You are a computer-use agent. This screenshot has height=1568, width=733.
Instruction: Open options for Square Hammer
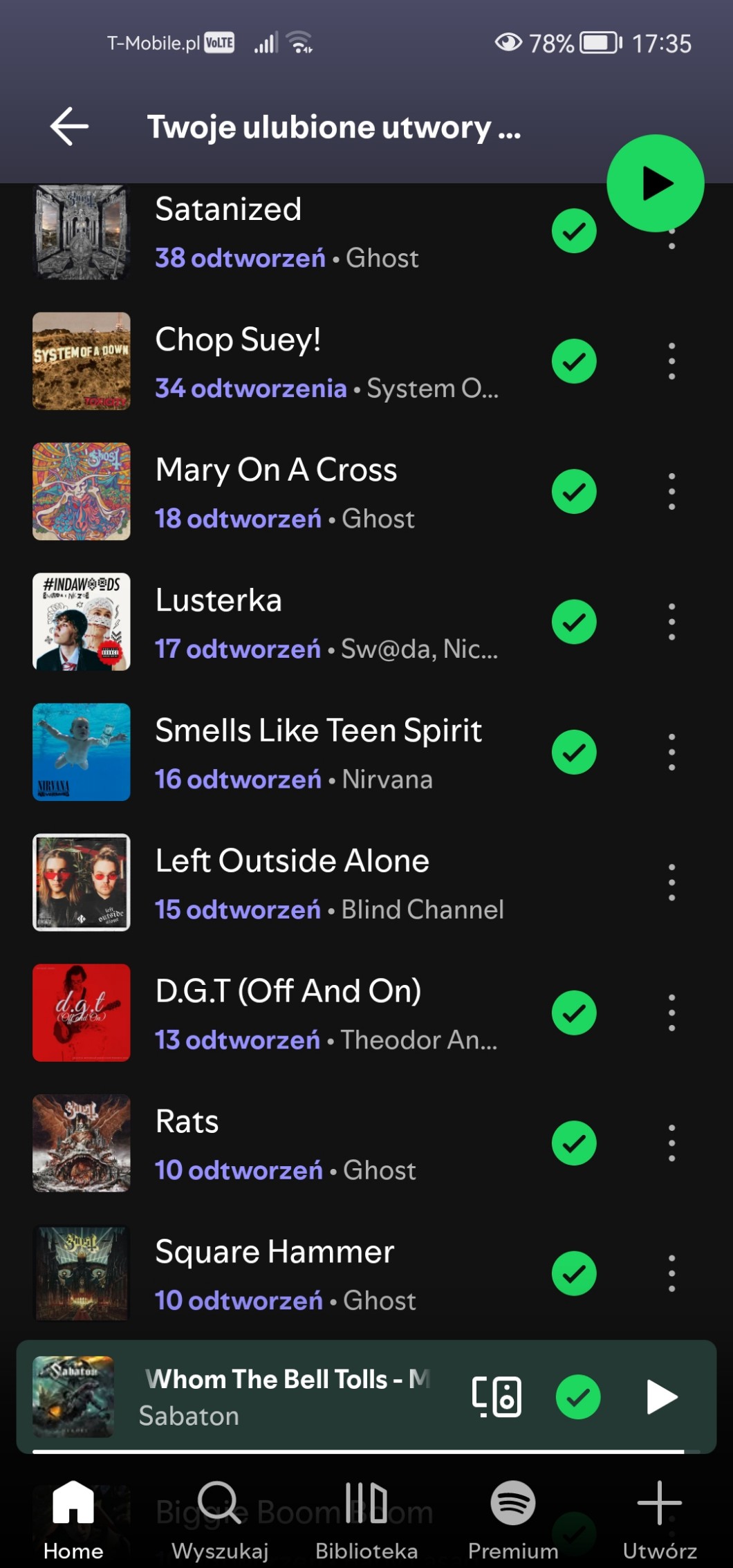point(671,1273)
